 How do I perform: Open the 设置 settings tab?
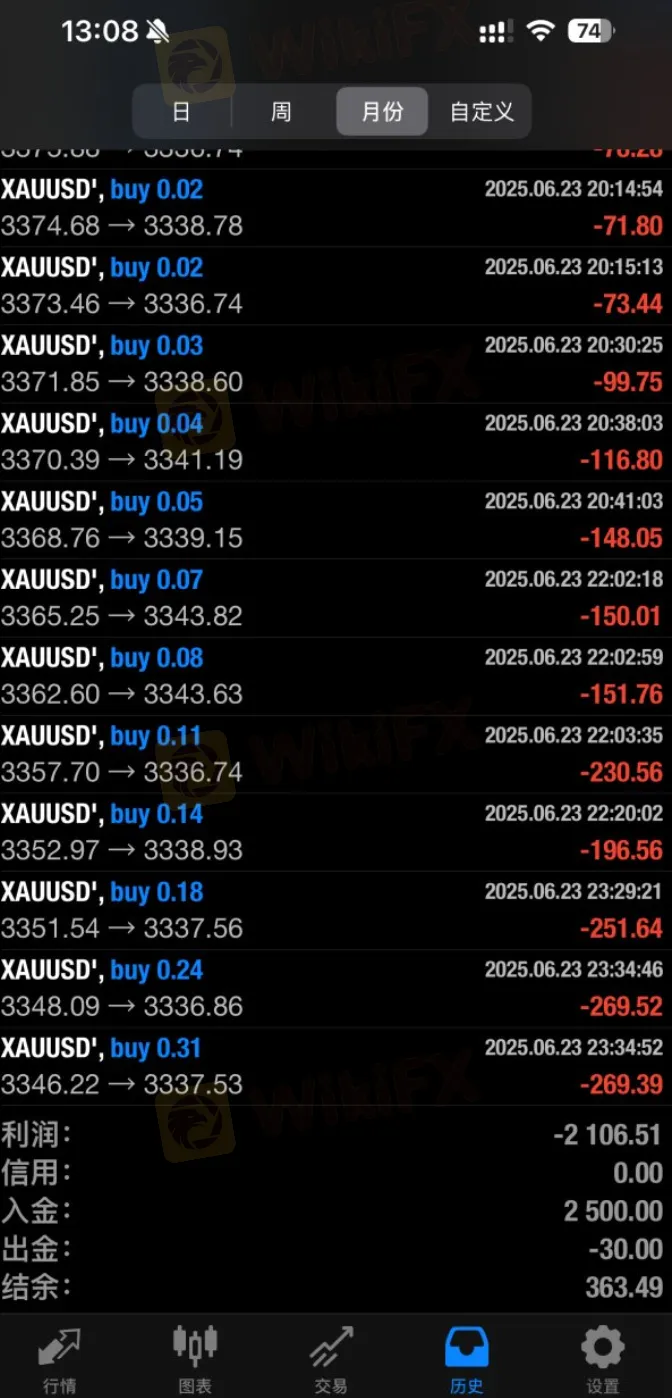603,1358
